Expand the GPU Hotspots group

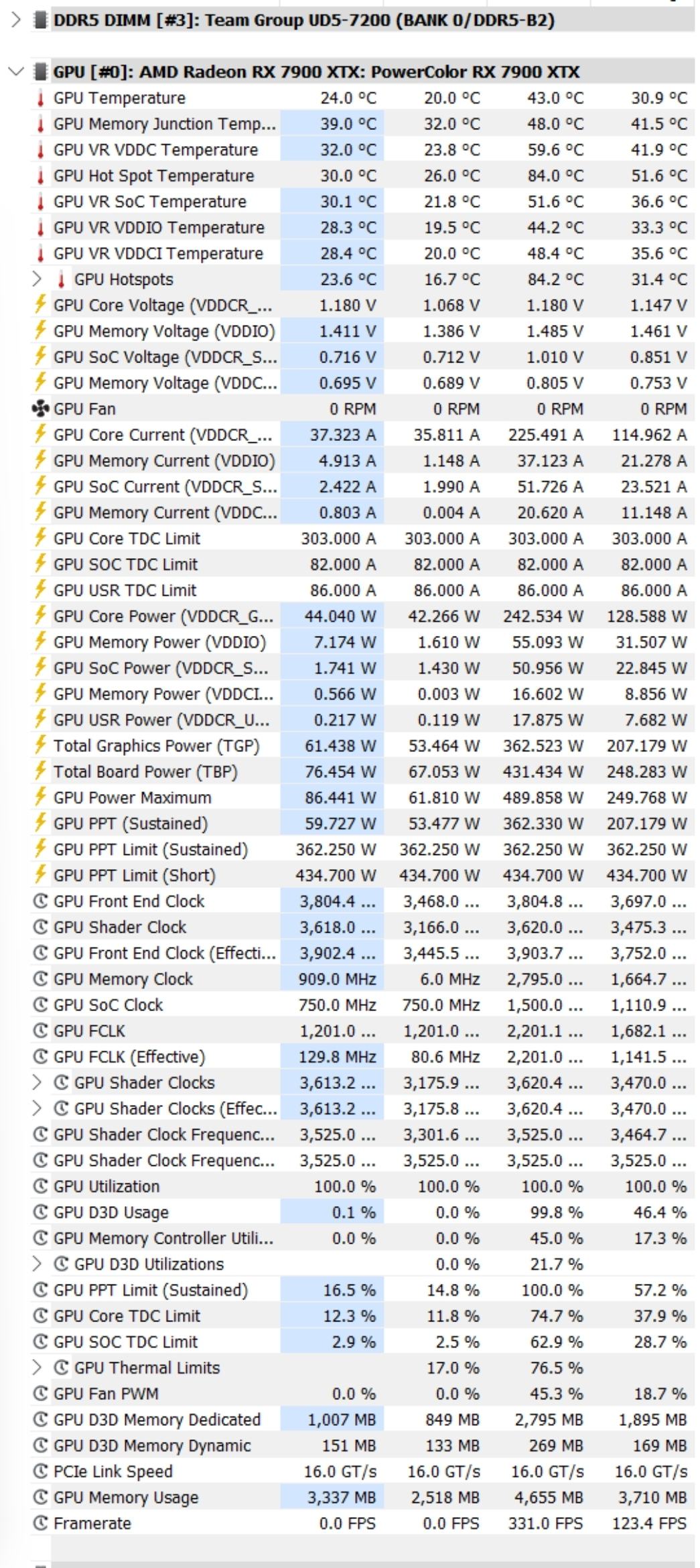(38, 279)
